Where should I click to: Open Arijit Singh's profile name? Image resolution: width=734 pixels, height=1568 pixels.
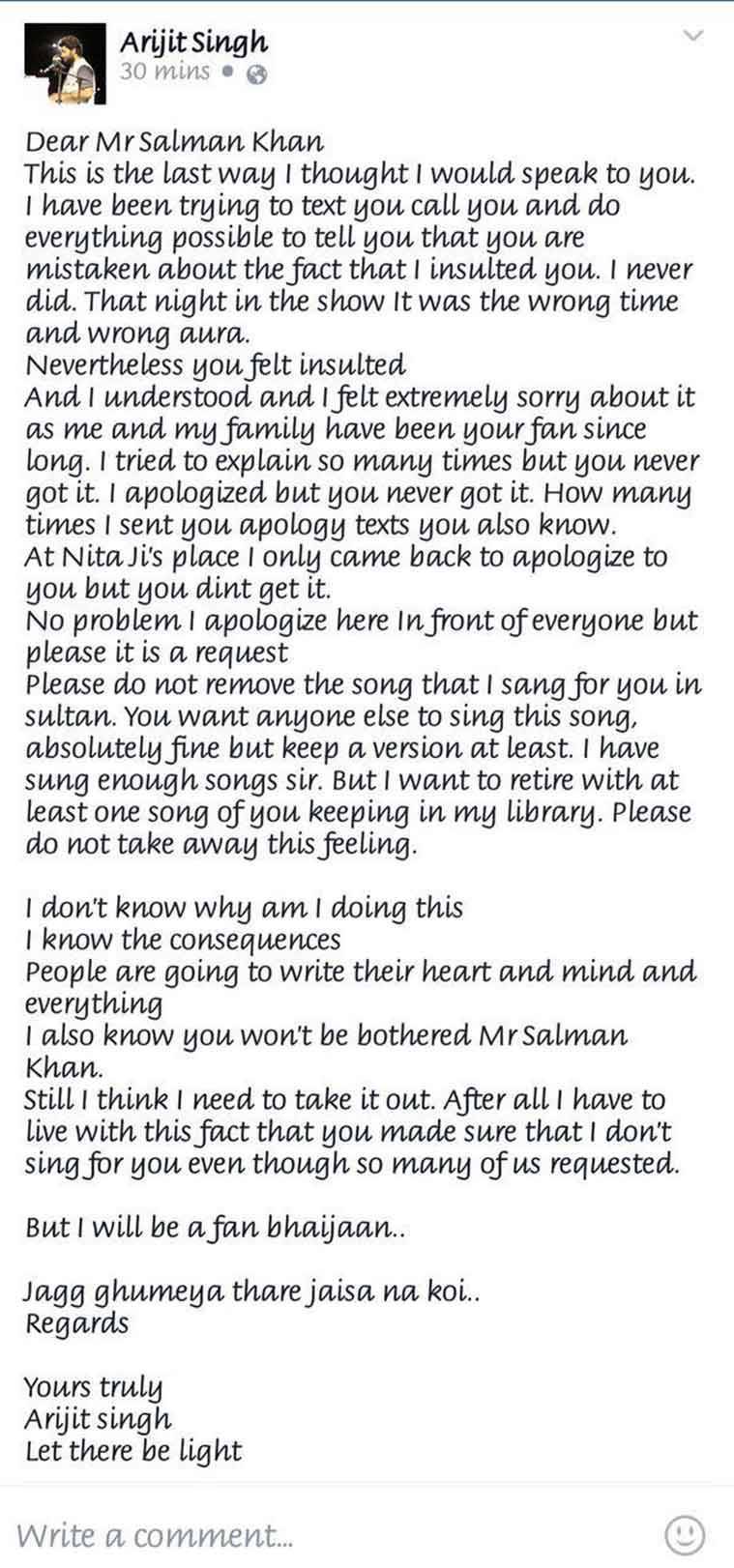point(192,42)
